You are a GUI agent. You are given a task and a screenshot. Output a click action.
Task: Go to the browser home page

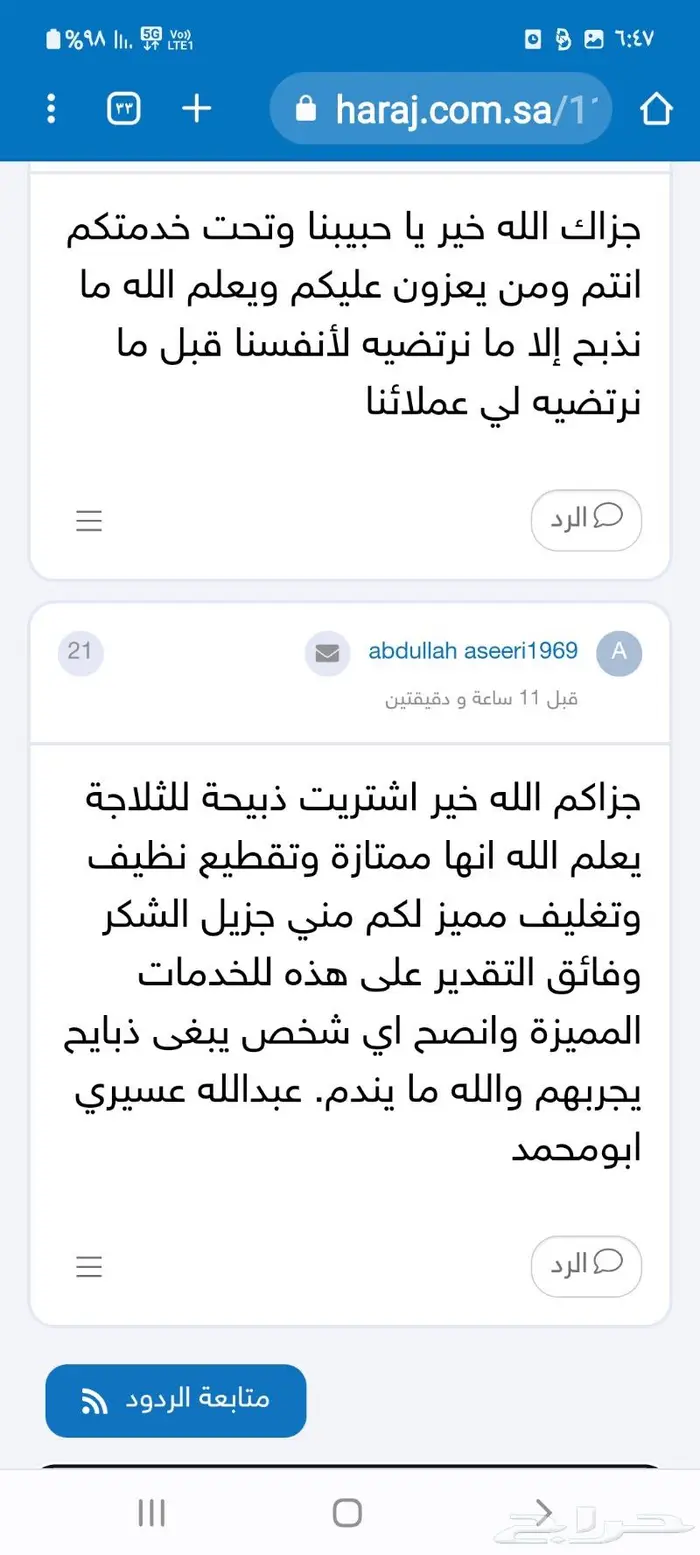tap(656, 108)
